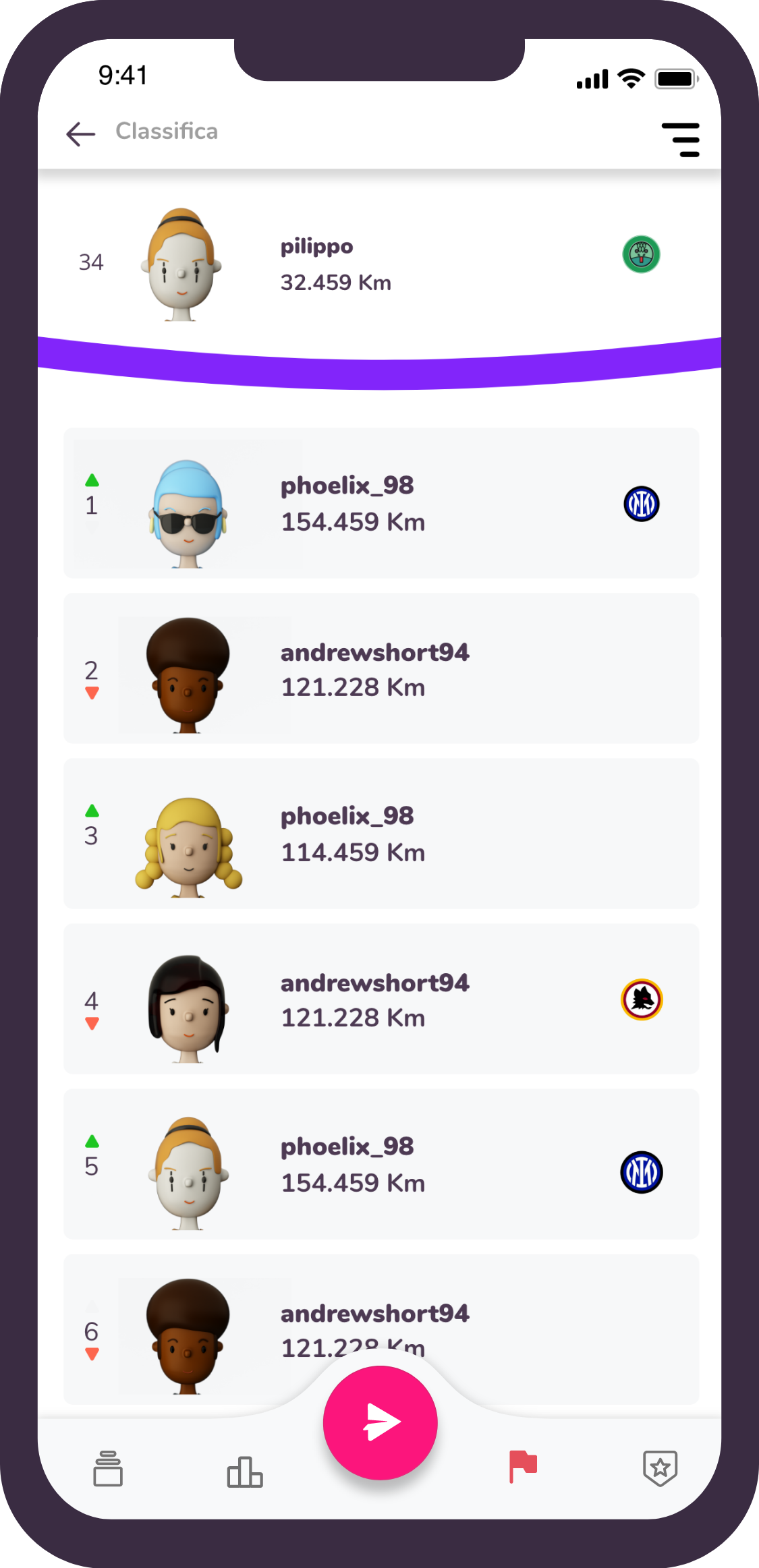Viewport: 759px width, 1568px height.
Task: Open rank 1 phoelix_98 entry
Action: [x=381, y=503]
